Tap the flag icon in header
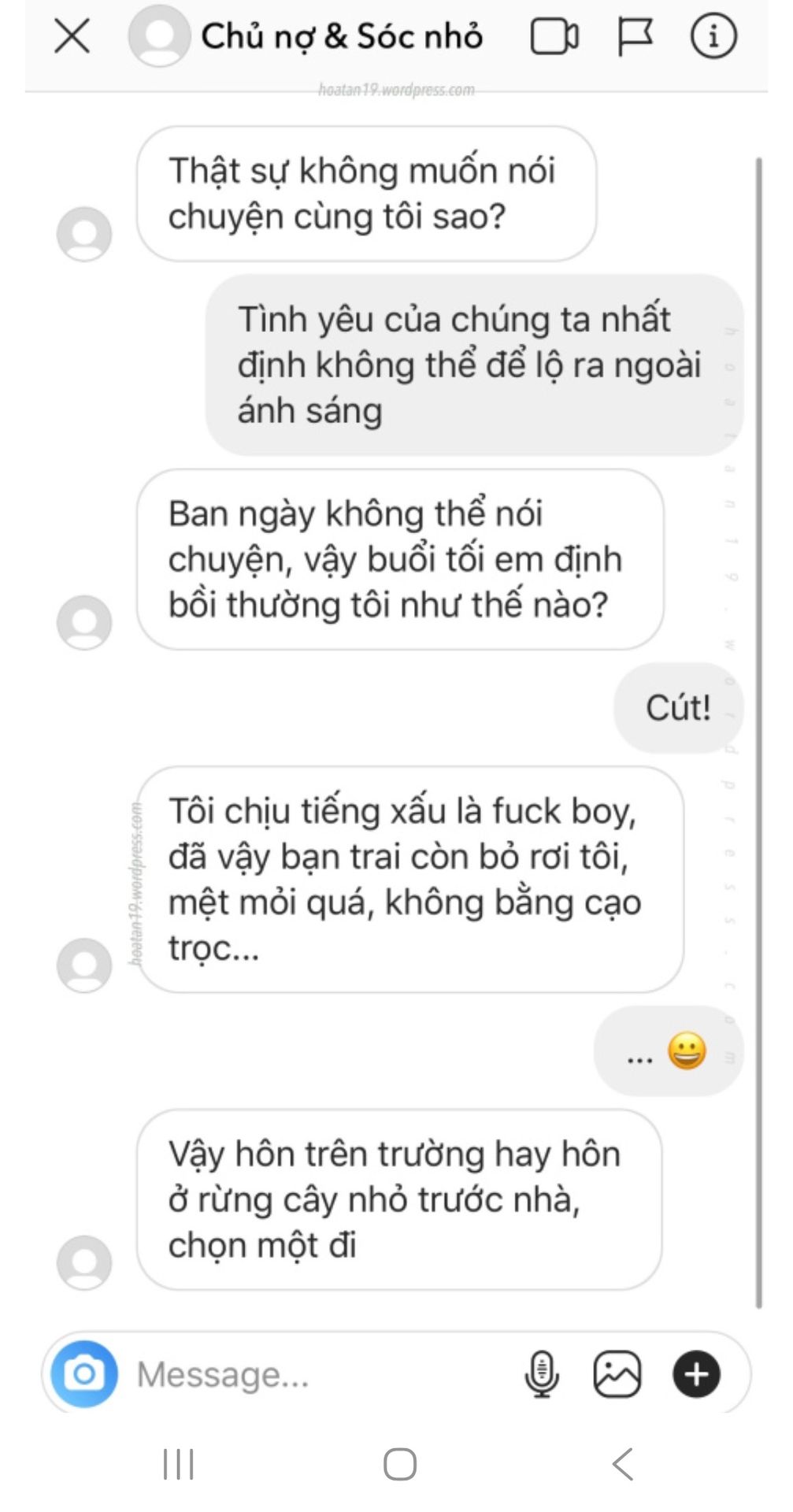This screenshot has height=1512, width=793. click(x=634, y=36)
